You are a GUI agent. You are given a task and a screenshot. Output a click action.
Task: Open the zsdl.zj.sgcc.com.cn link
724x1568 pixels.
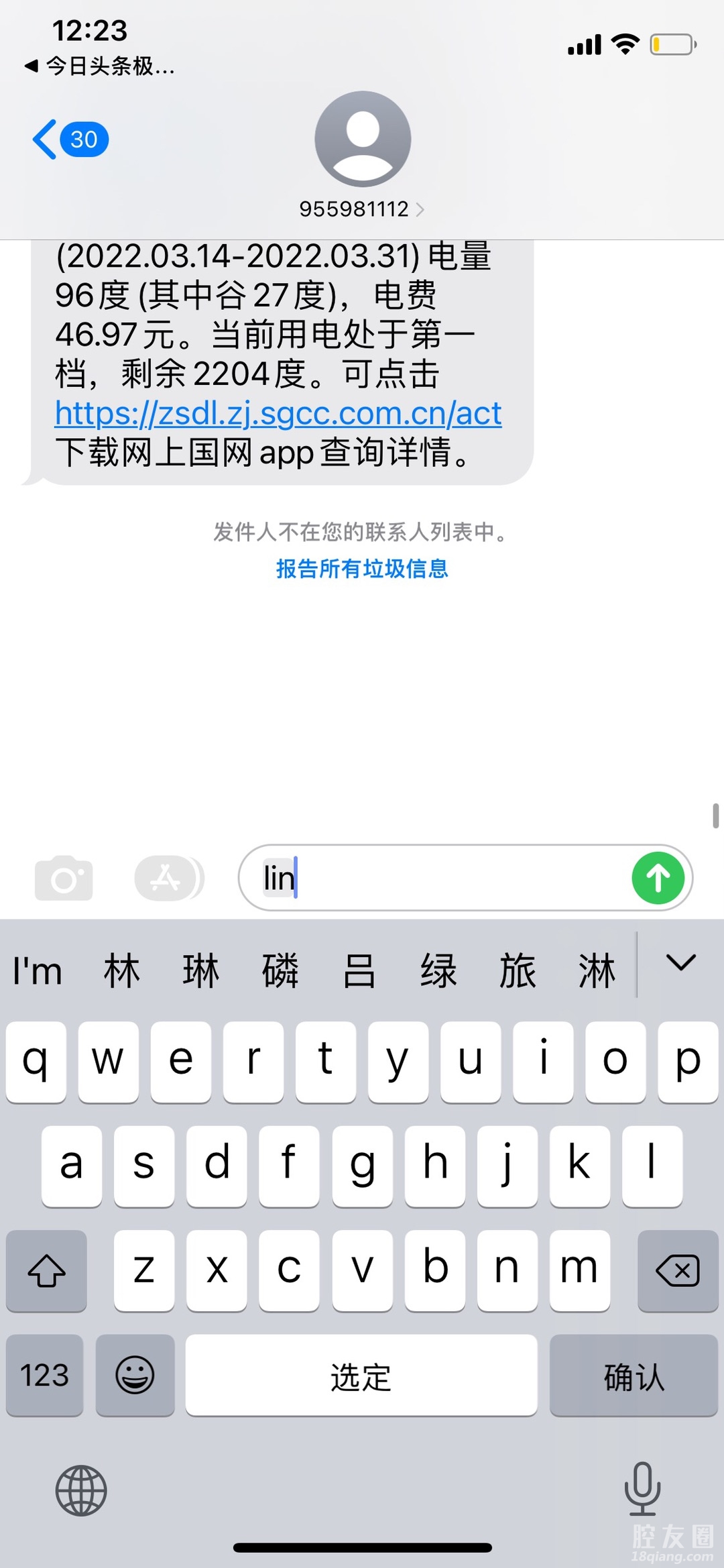click(x=278, y=413)
